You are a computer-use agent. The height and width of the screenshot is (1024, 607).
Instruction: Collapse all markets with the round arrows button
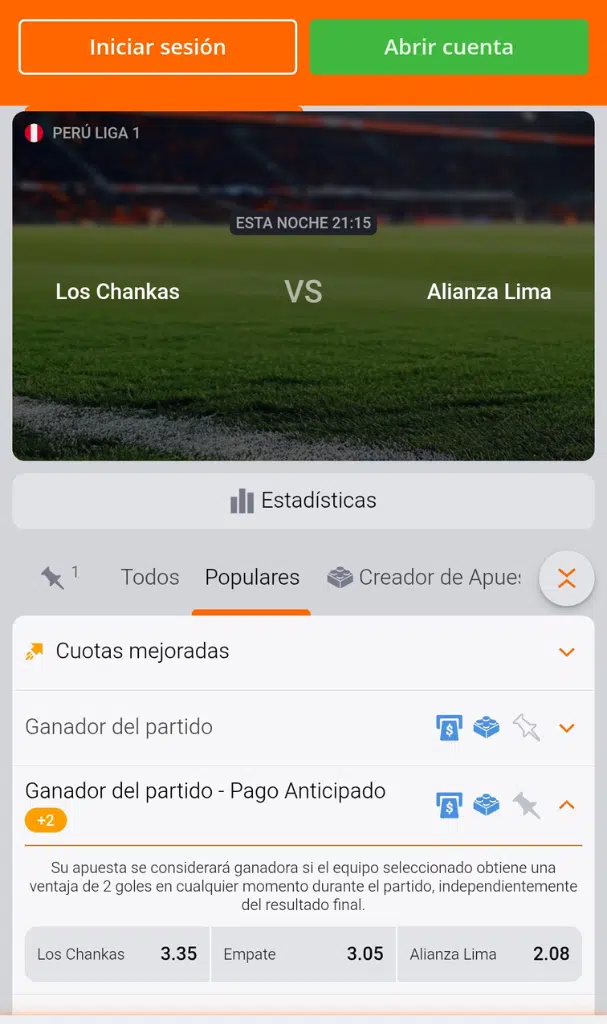pos(567,578)
